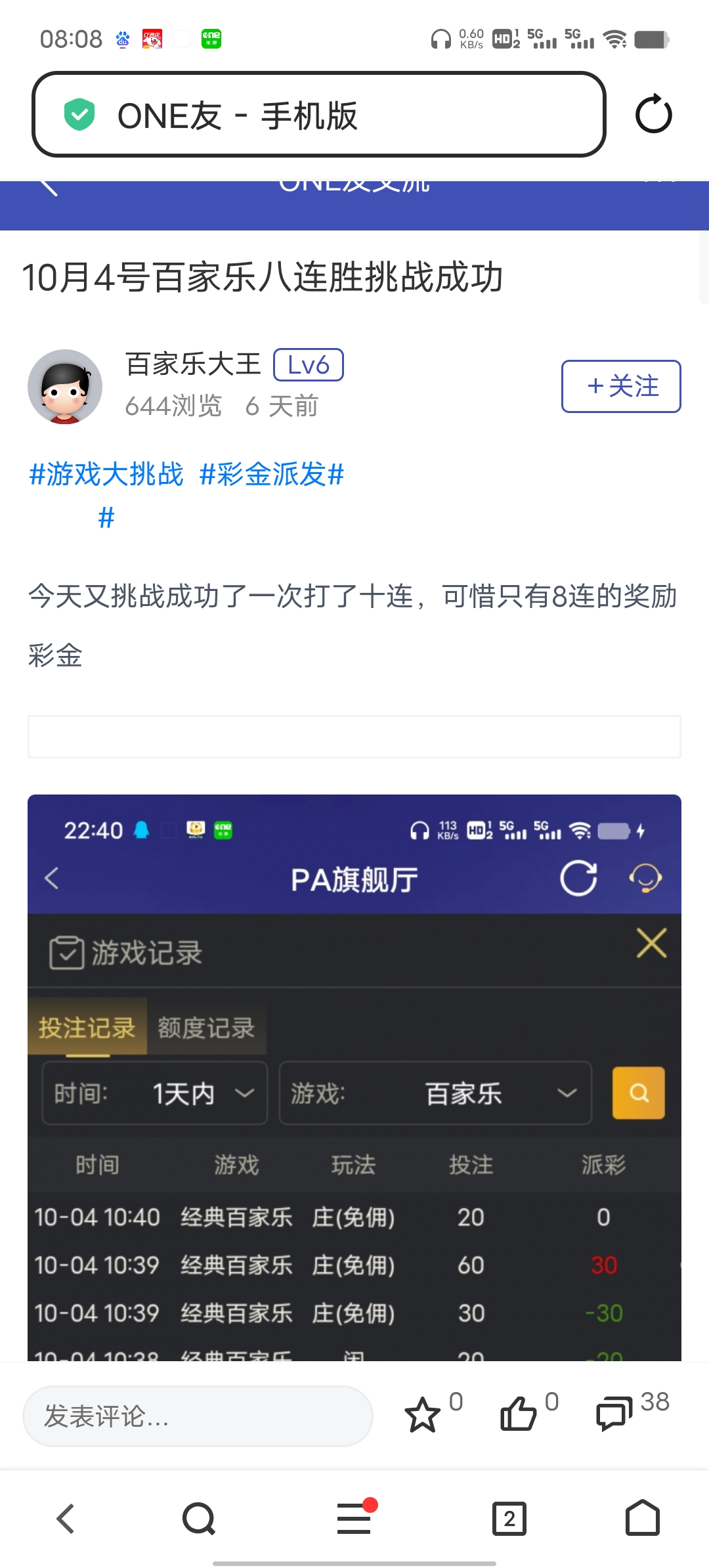The height and width of the screenshot is (1568, 709).
Task: Go to the browser home page
Action: (642, 1518)
